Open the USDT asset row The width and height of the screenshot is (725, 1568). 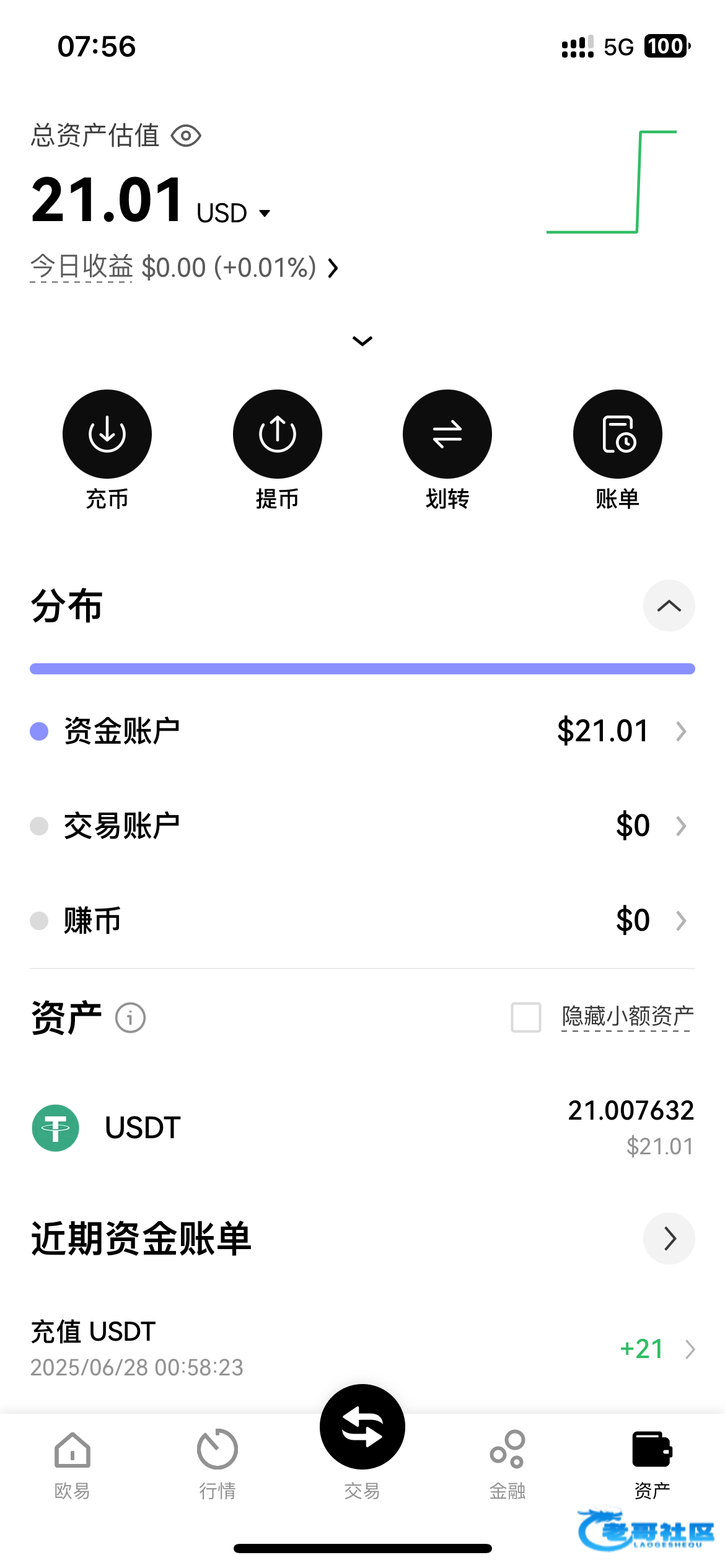[x=362, y=1128]
